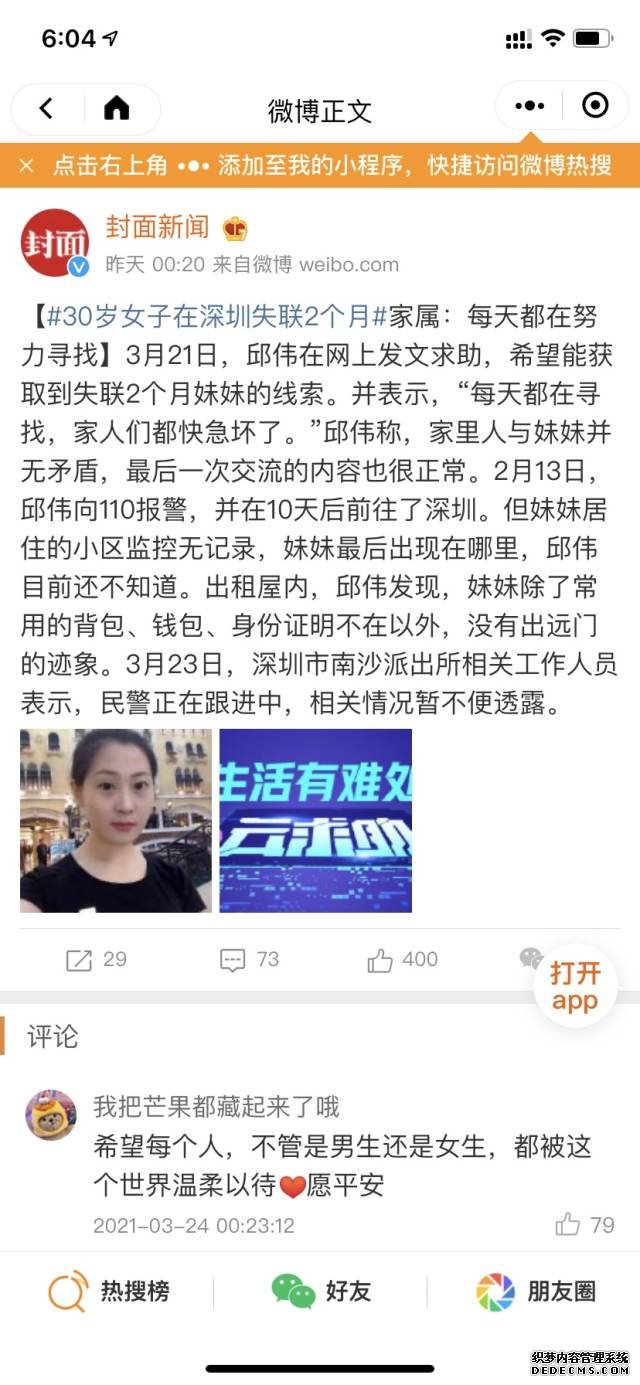Open 封面新闻 profile avatar
The width and height of the screenshot is (640, 1385).
click(x=55, y=243)
